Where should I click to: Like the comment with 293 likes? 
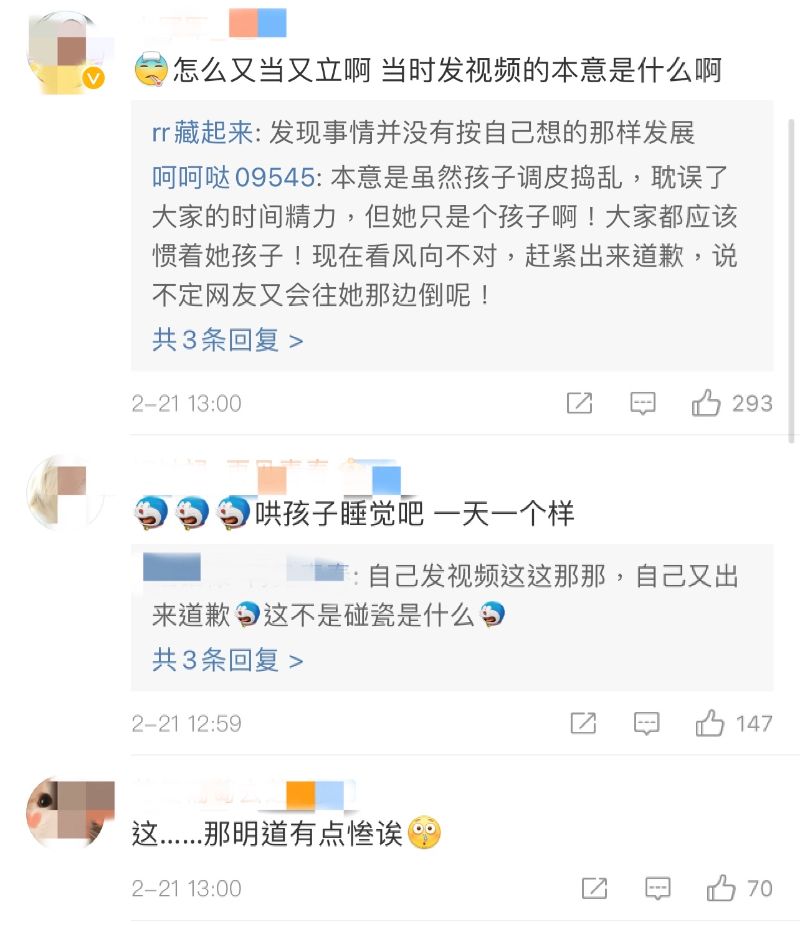coord(706,403)
